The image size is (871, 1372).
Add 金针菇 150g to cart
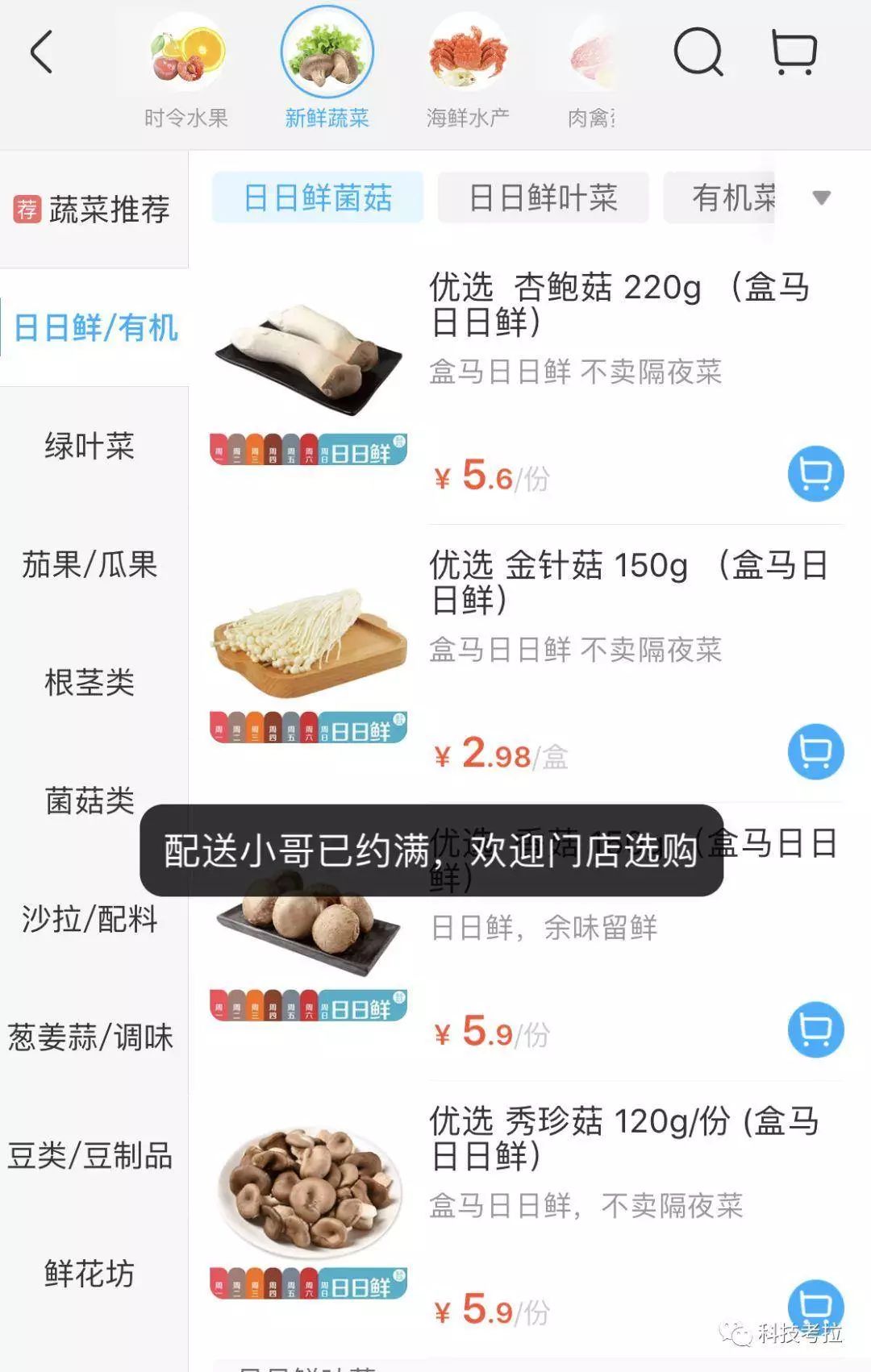coord(815,752)
